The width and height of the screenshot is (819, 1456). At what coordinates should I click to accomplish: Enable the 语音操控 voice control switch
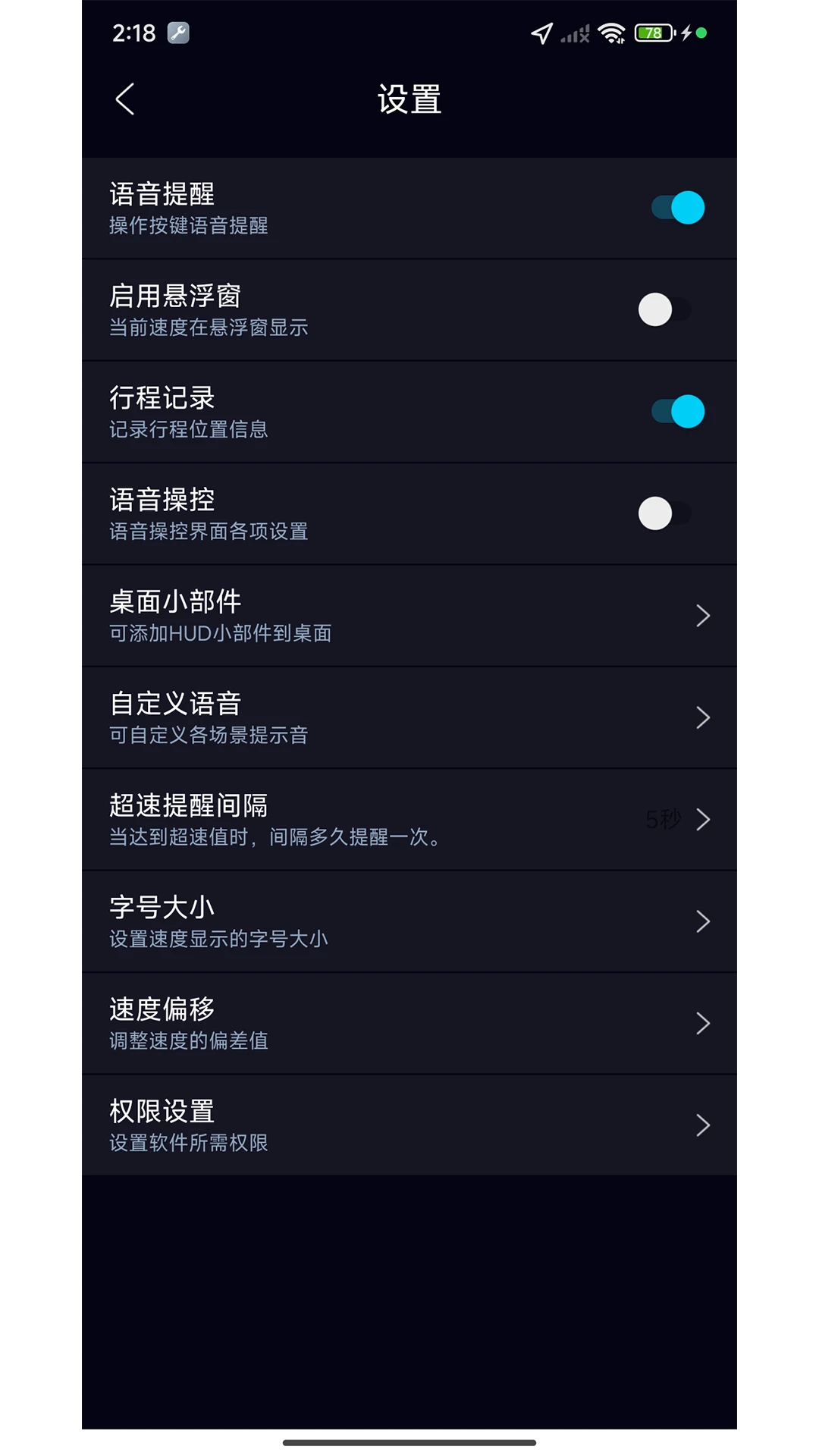coord(666,513)
